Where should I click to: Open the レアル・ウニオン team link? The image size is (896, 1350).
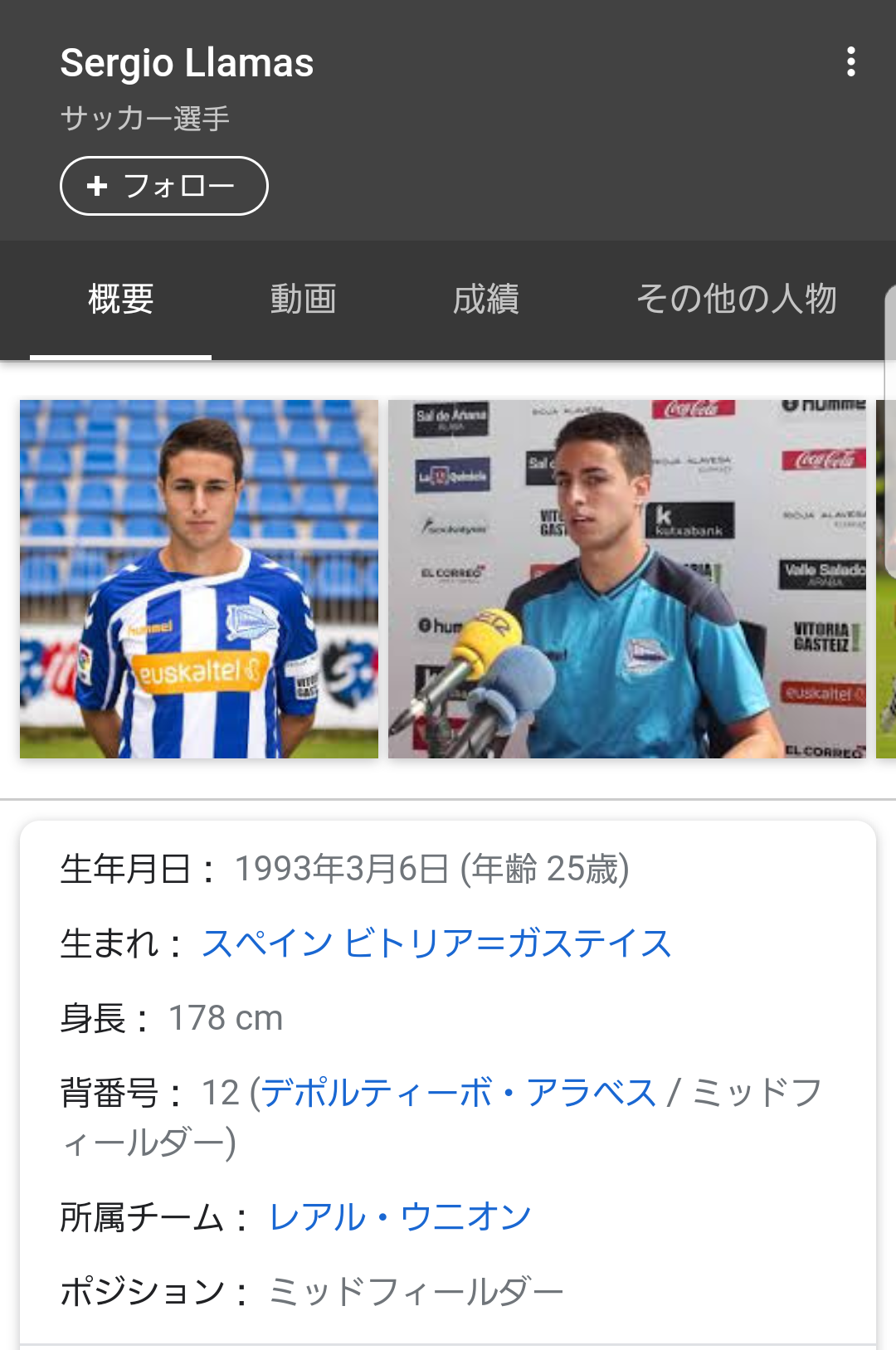[x=400, y=1217]
